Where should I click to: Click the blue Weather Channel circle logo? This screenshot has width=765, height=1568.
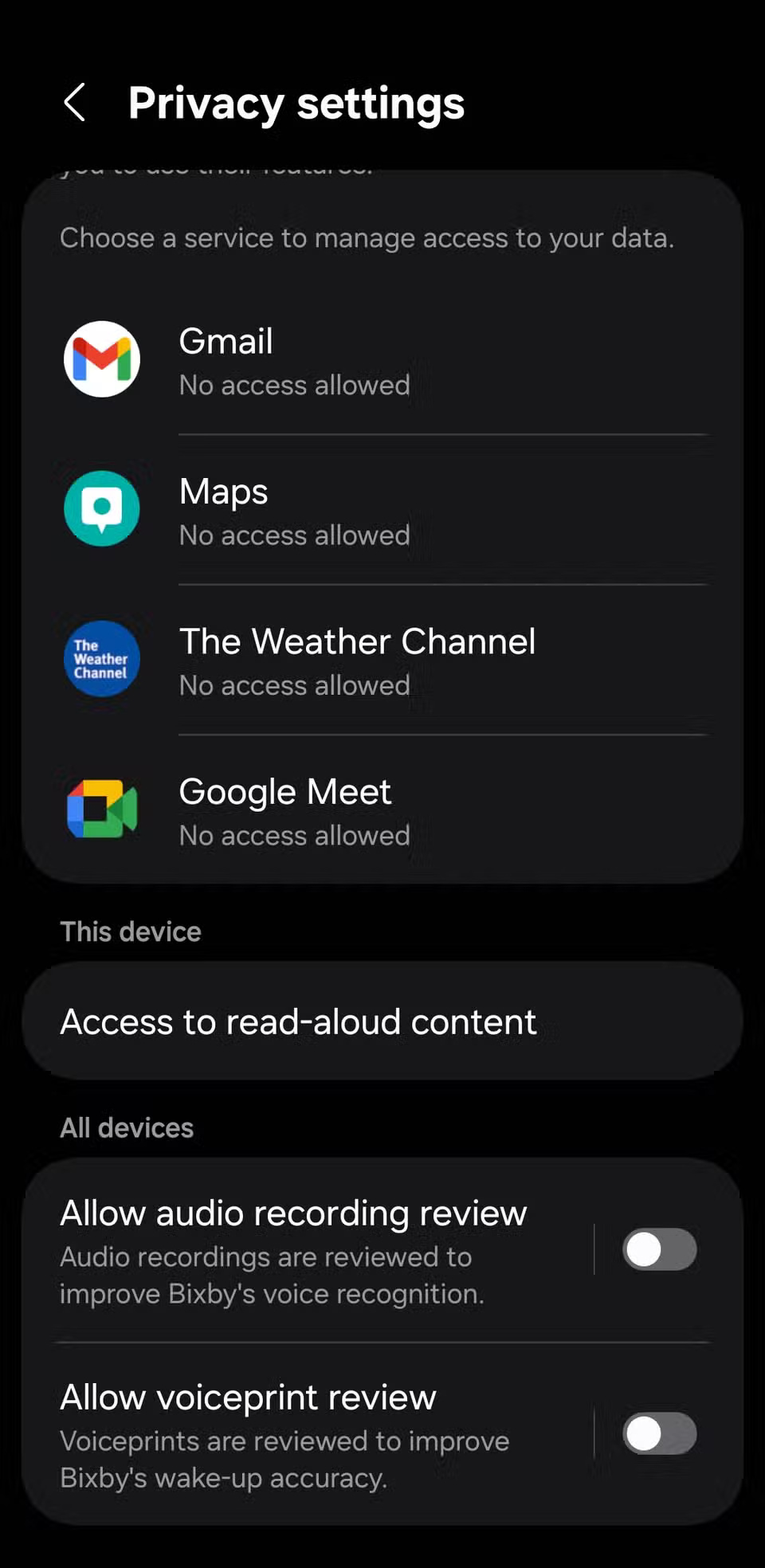102,659
